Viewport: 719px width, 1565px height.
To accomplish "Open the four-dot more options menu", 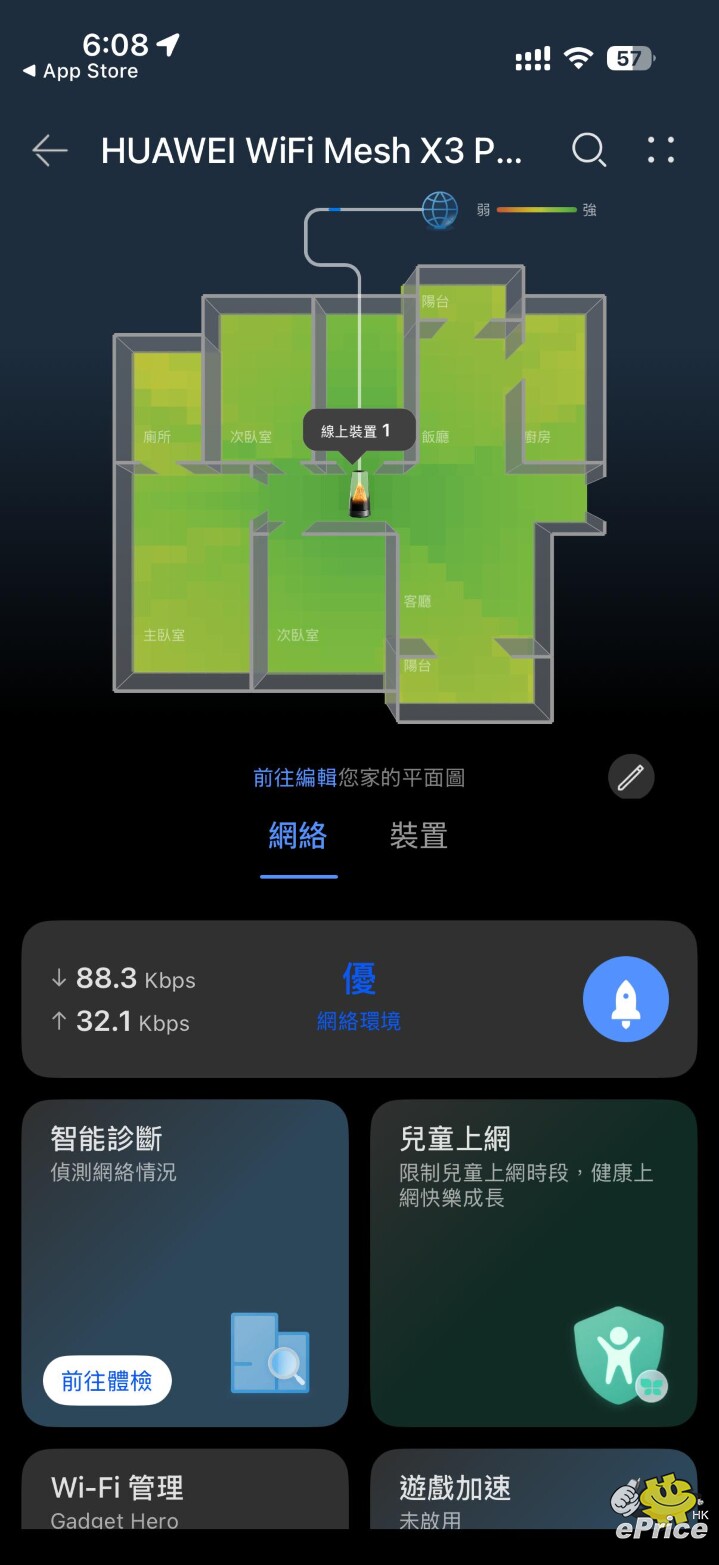I will 661,151.
